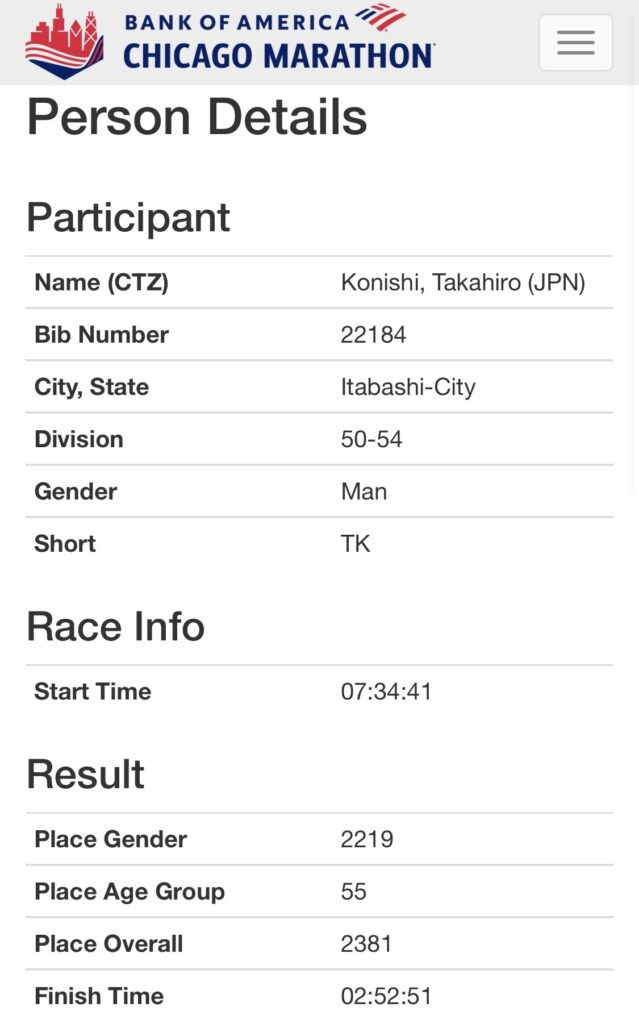639x1024 pixels.
Task: Open the hamburger navigation menu
Action: 575,43
